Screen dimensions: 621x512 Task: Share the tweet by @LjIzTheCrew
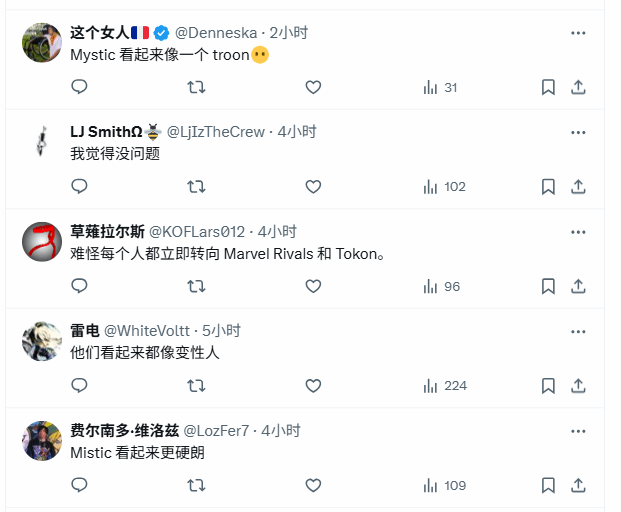click(578, 186)
